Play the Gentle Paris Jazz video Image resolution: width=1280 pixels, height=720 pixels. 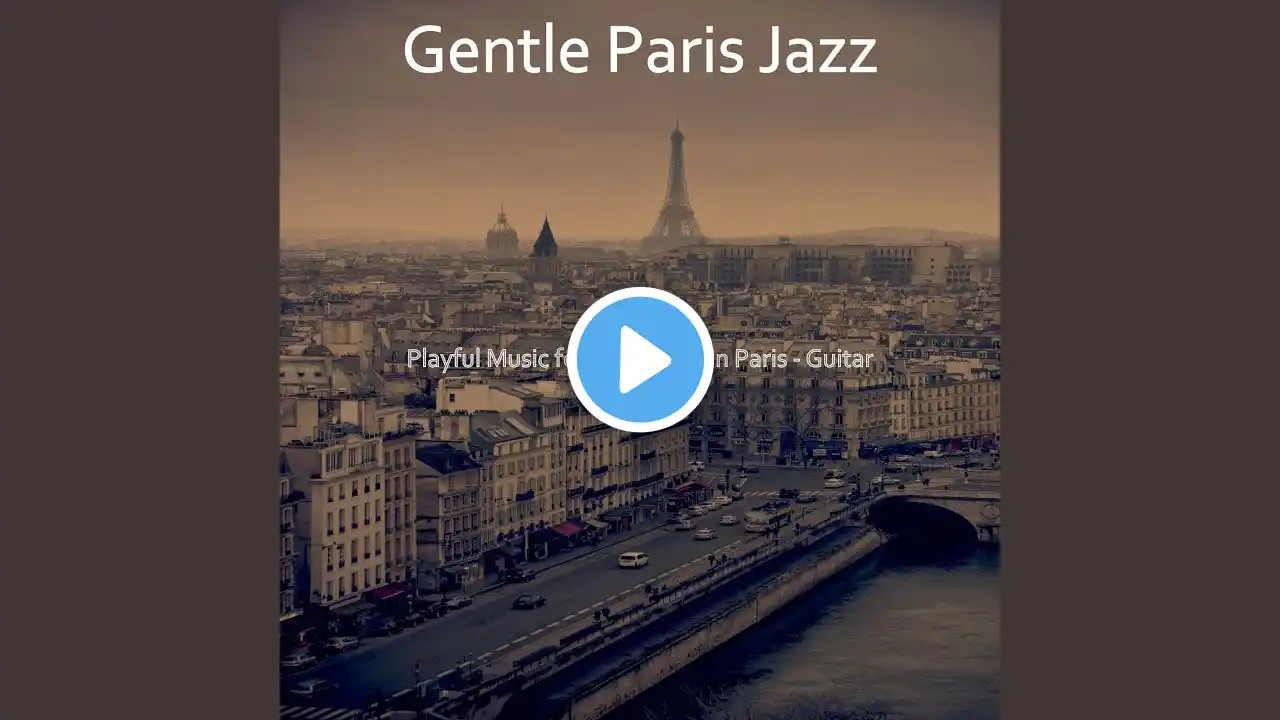pos(640,360)
